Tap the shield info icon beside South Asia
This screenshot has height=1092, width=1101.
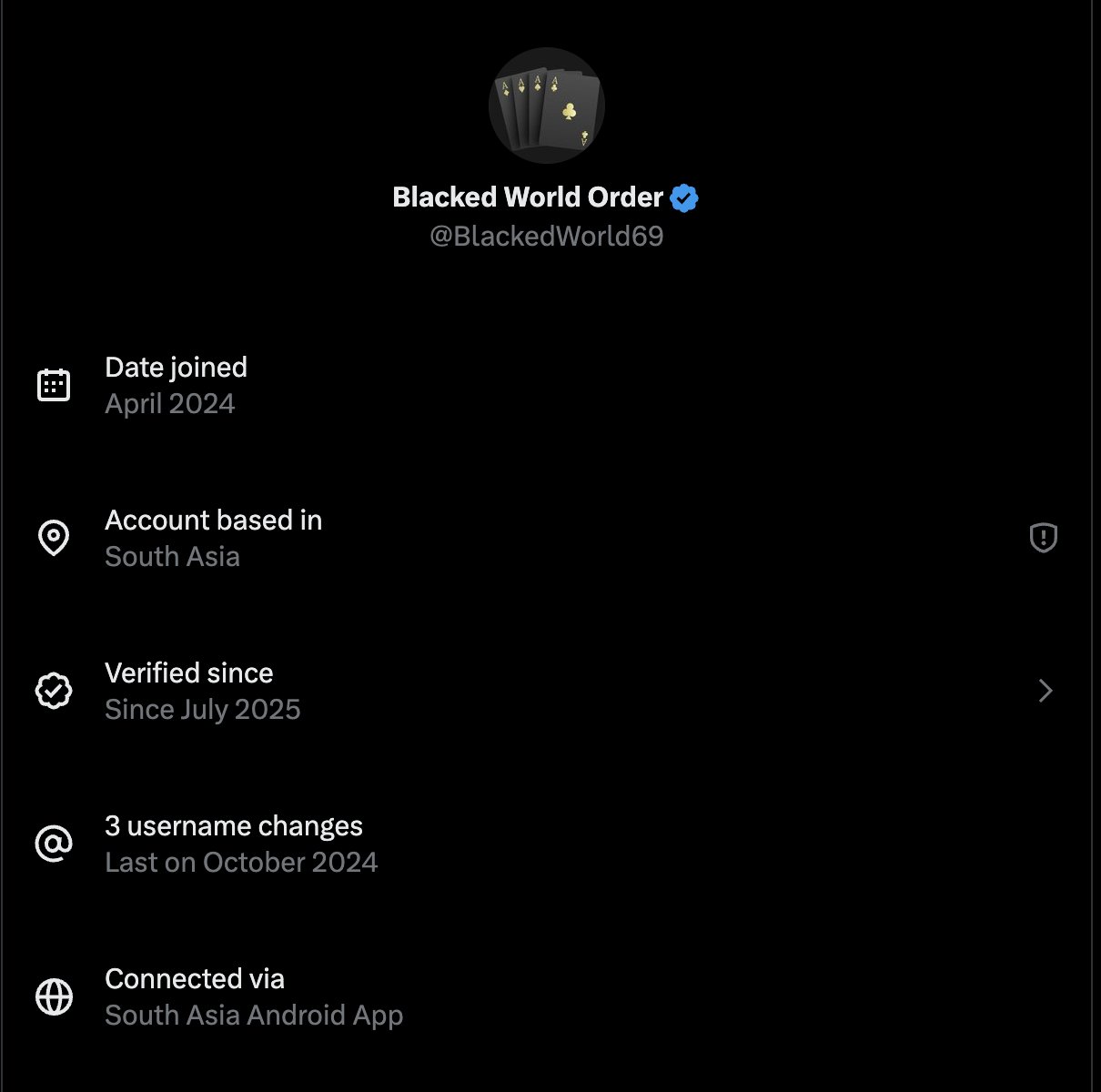(x=1043, y=538)
